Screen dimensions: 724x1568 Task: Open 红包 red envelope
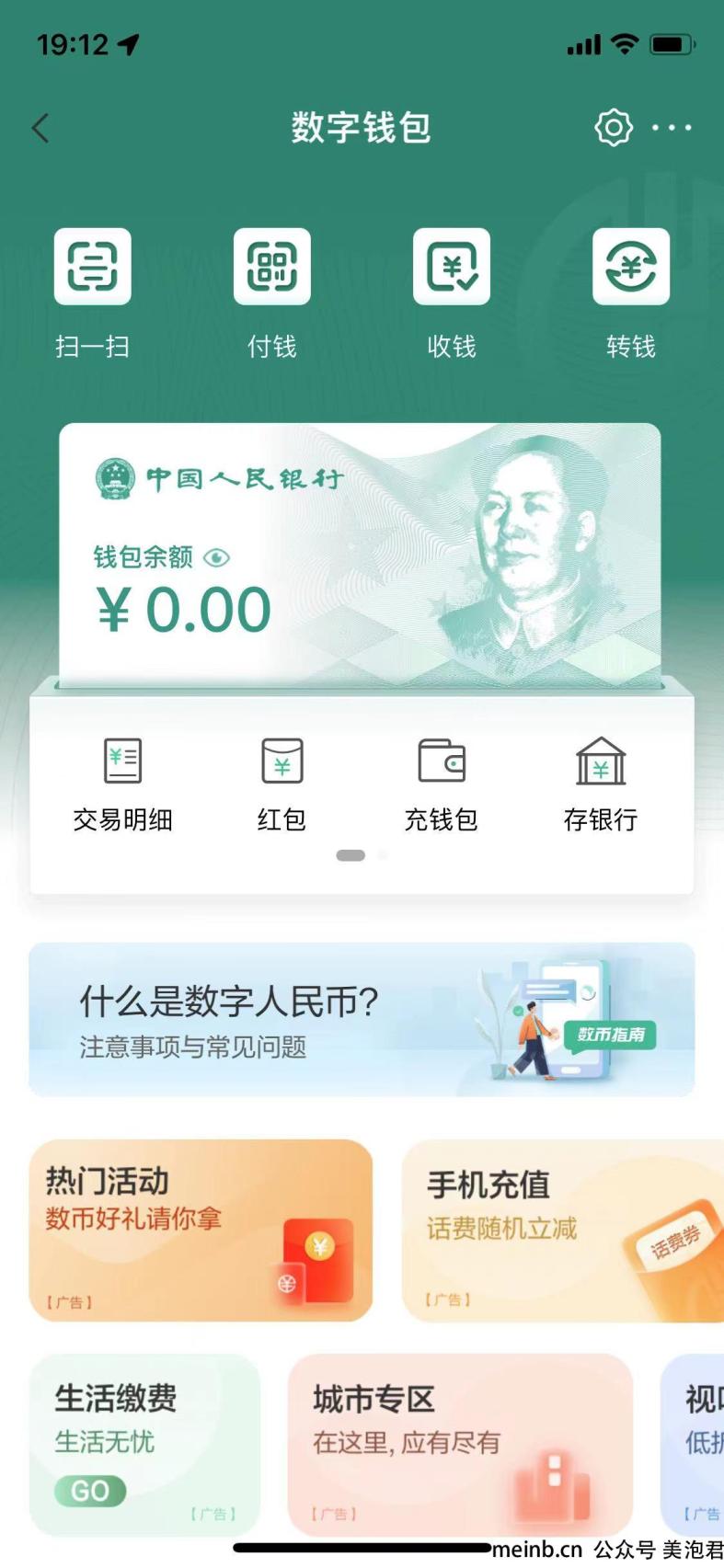click(x=282, y=782)
